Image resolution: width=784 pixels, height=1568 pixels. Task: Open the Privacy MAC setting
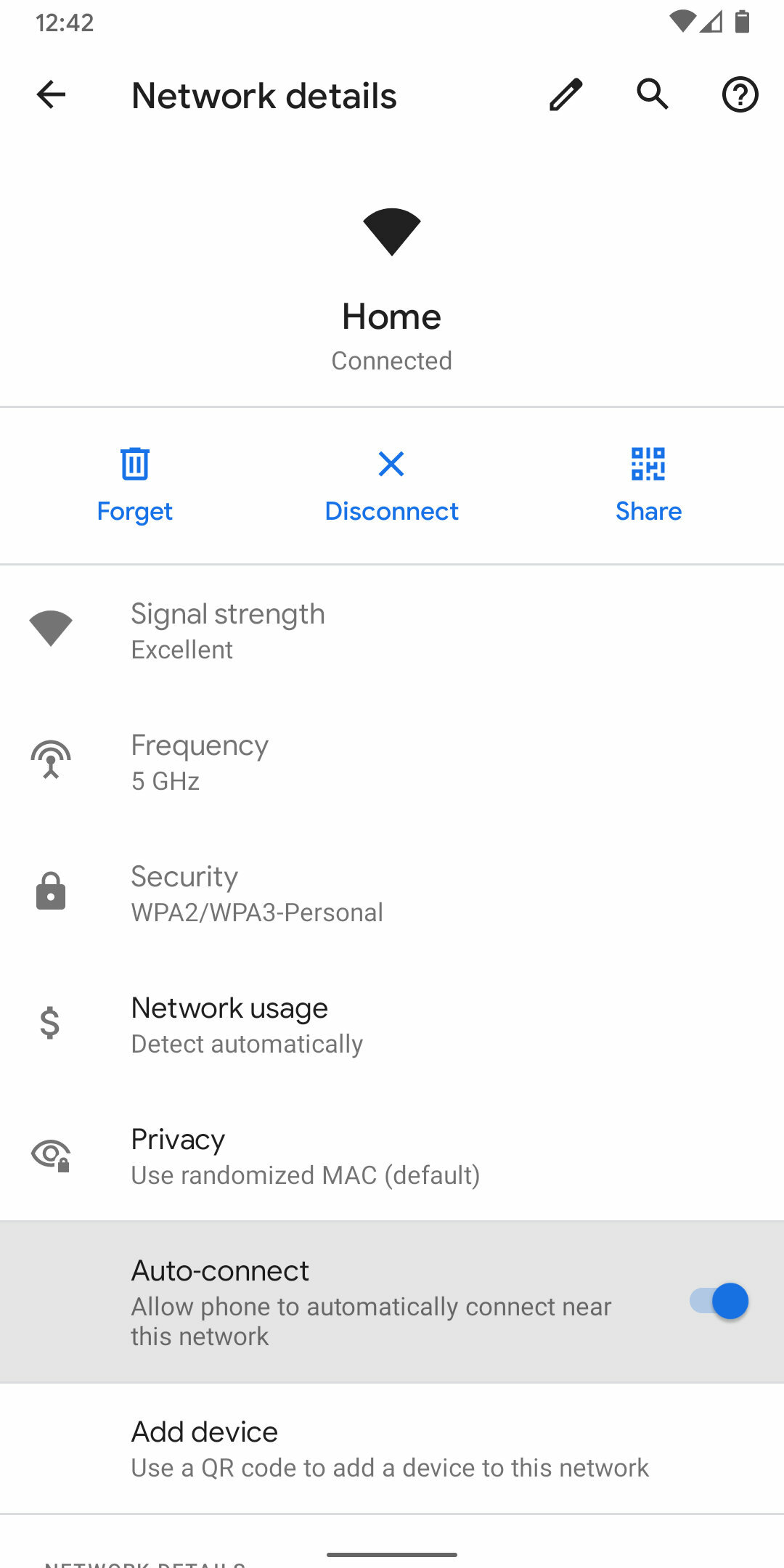pyautogui.click(x=392, y=1156)
